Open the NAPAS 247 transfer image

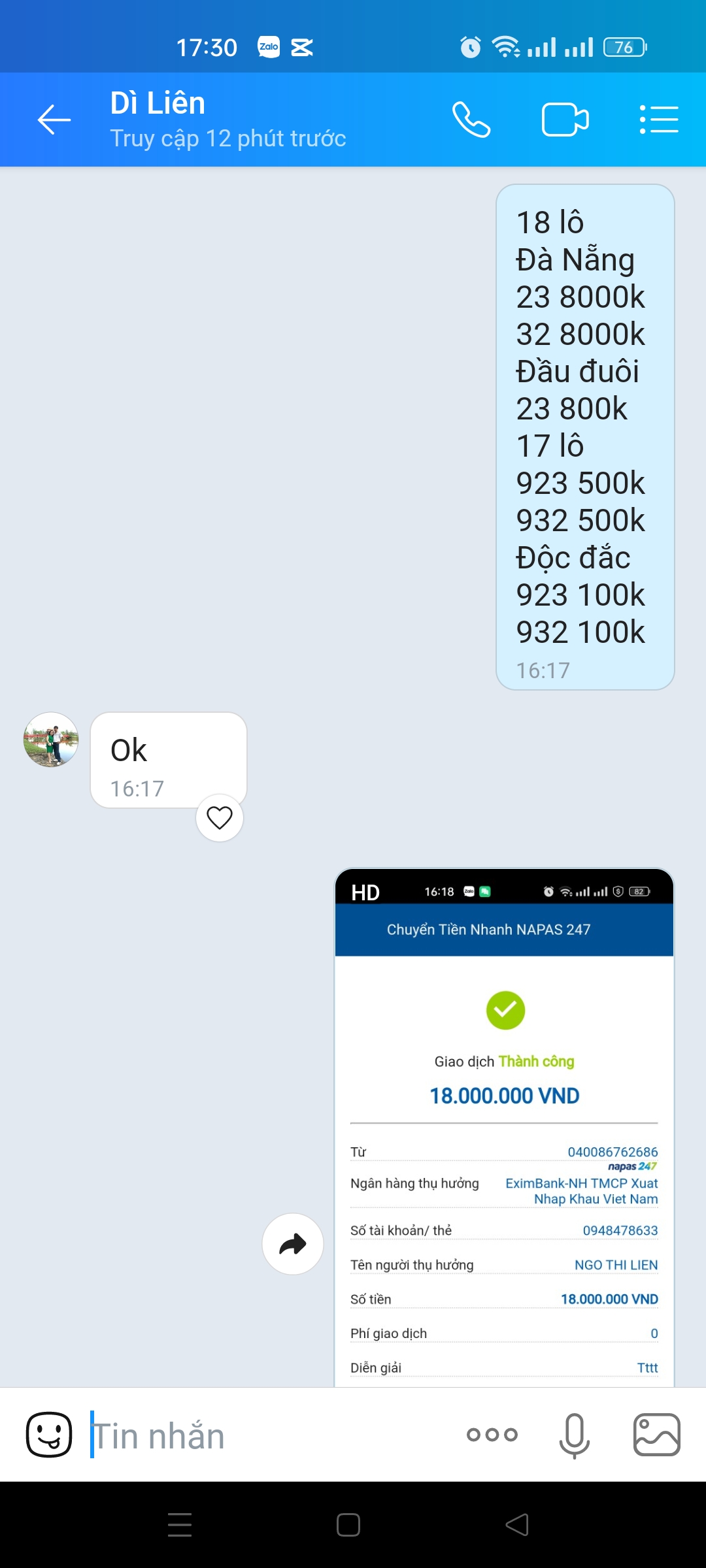click(504, 1127)
